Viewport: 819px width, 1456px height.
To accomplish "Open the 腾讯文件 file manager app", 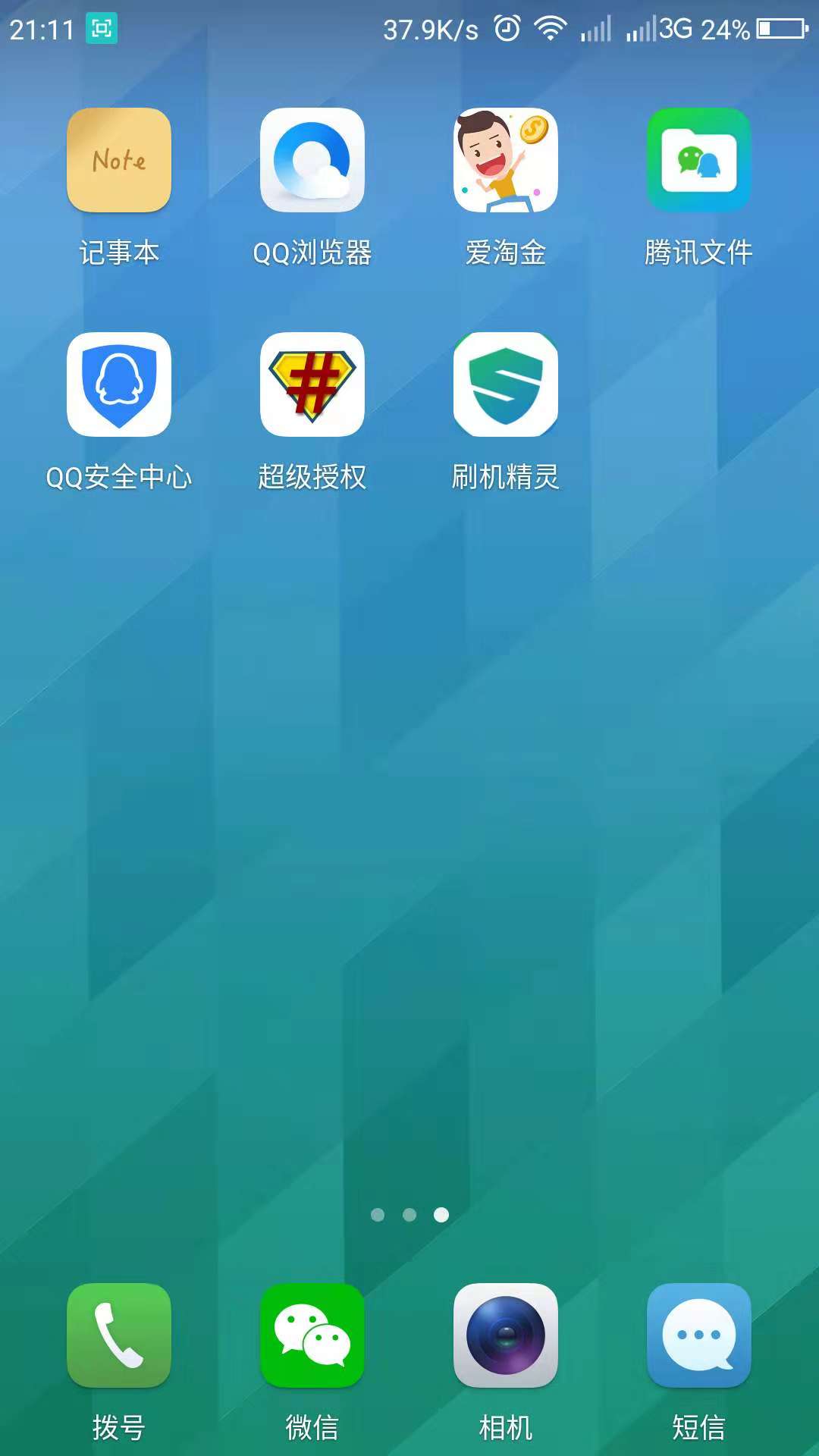I will tap(698, 161).
